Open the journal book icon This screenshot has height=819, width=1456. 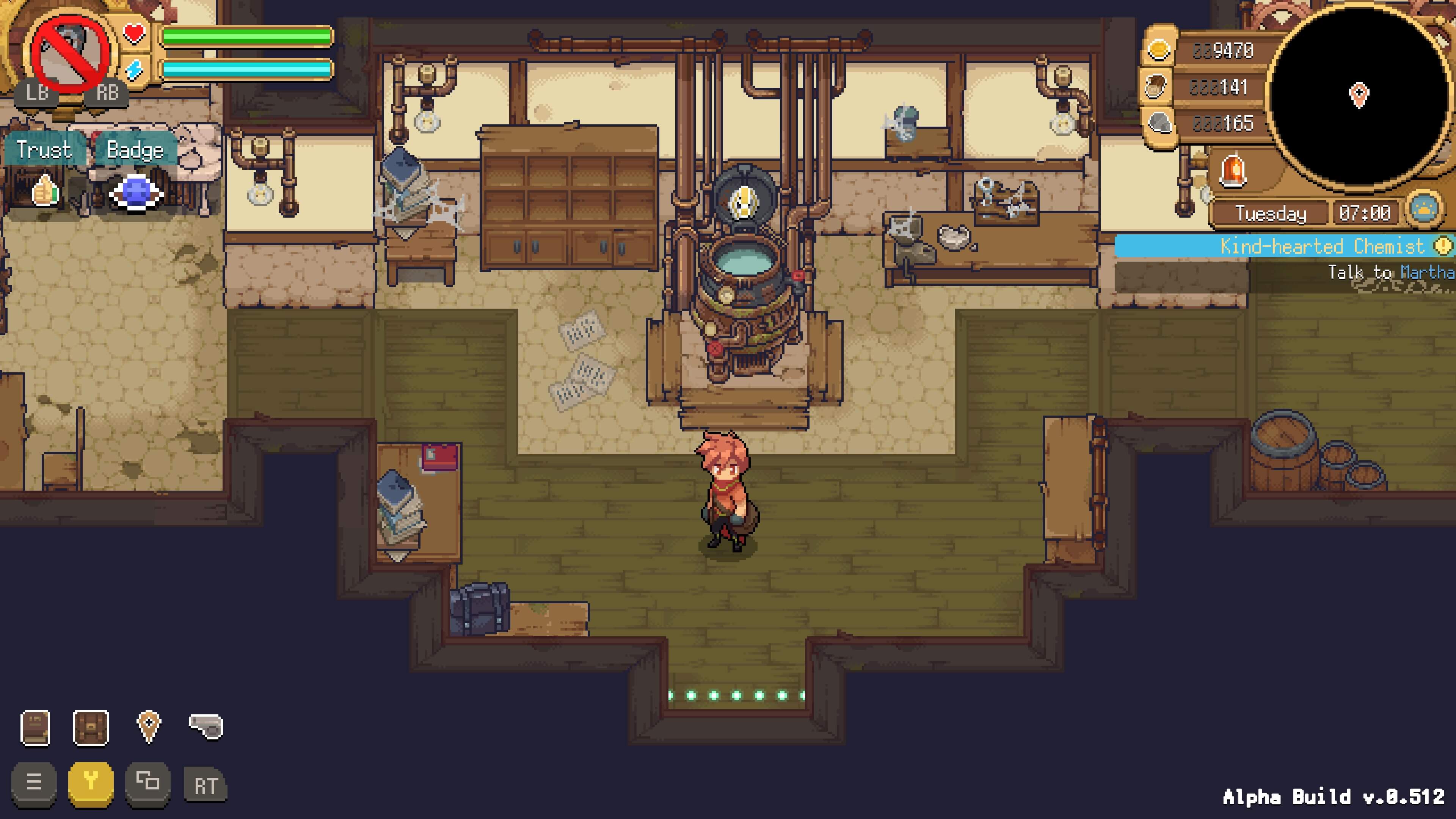(35, 728)
